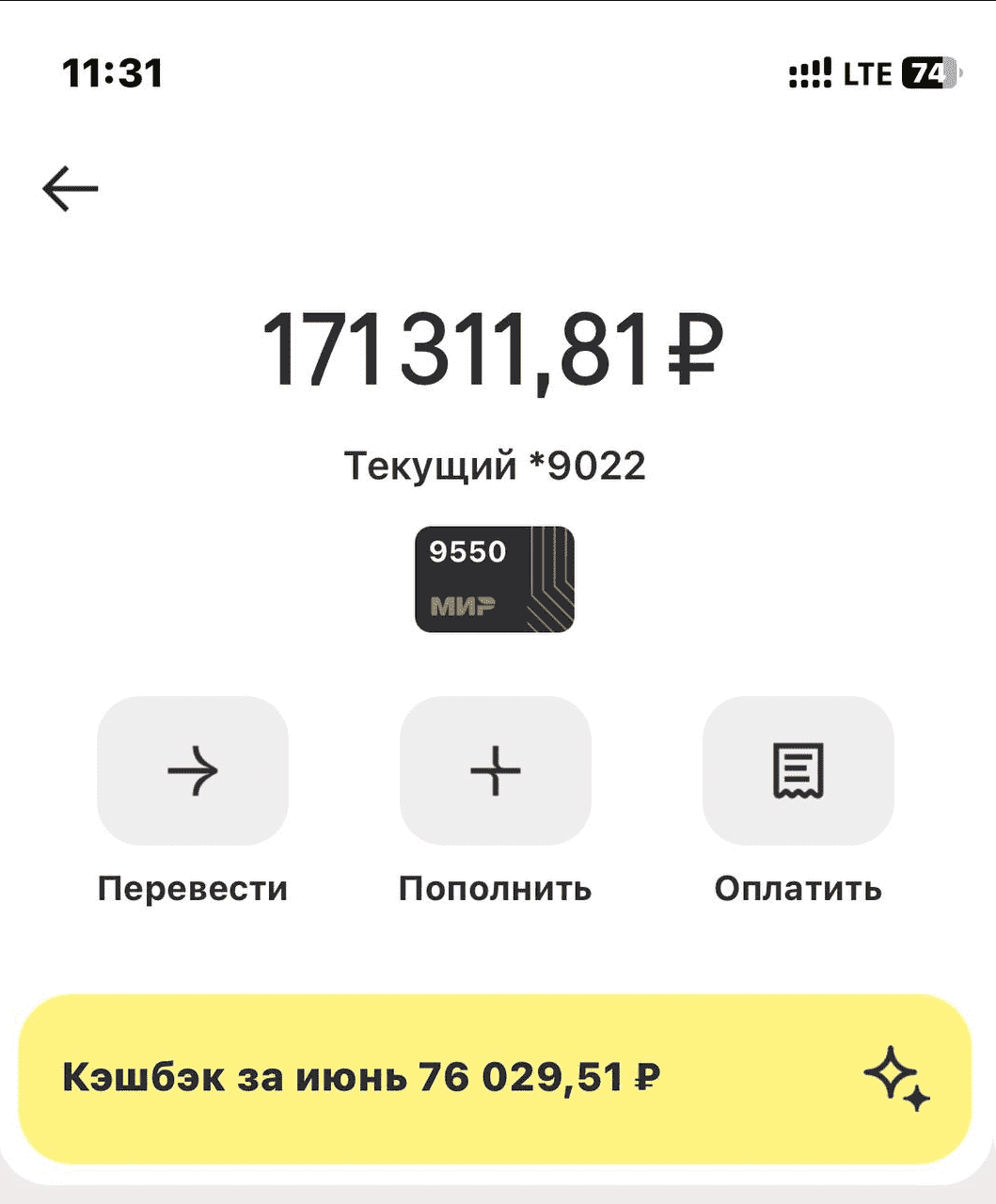Go back using the arrow icon
Screen dimensions: 996x1204
[x=71, y=189]
